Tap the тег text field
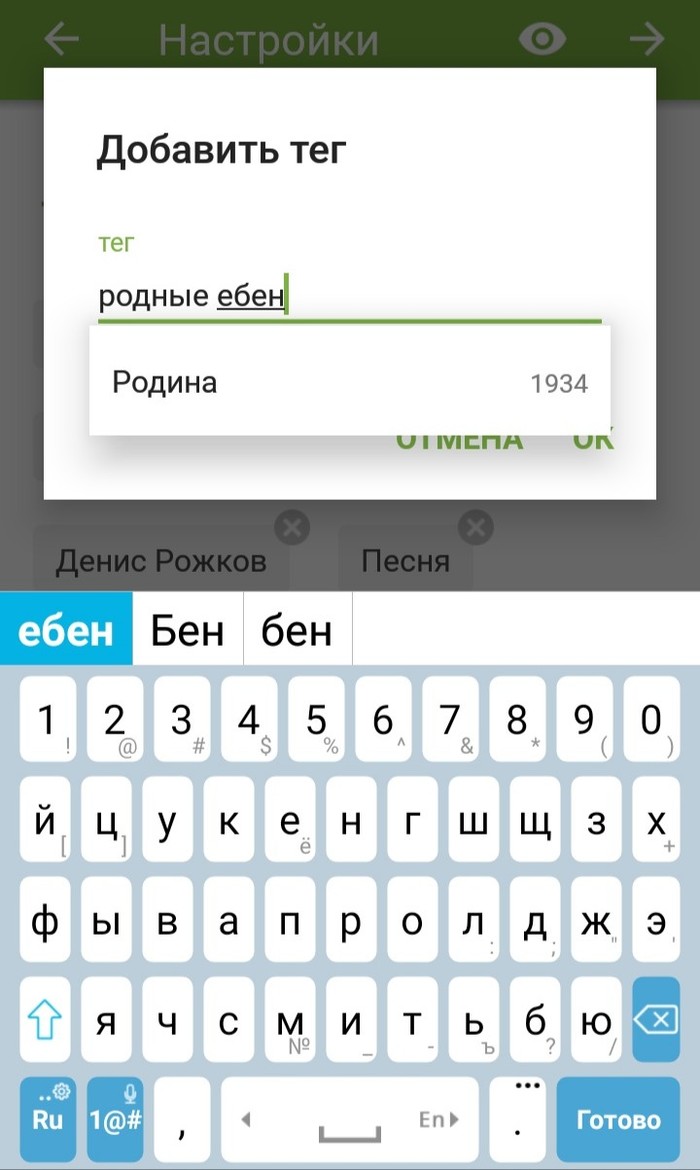Screen dimensions: 700x1170 pos(348,297)
